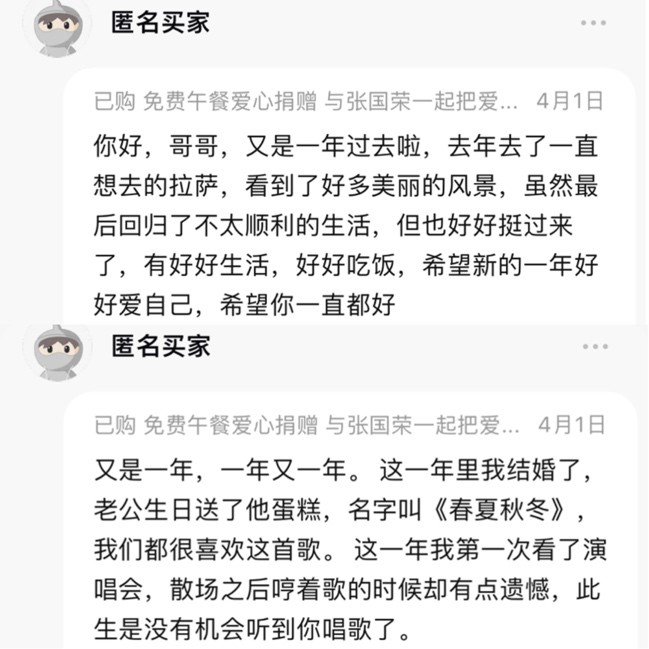This screenshot has height=649, width=649.
Task: Open overflow menu on the wedding cake review
Action: 593,346
